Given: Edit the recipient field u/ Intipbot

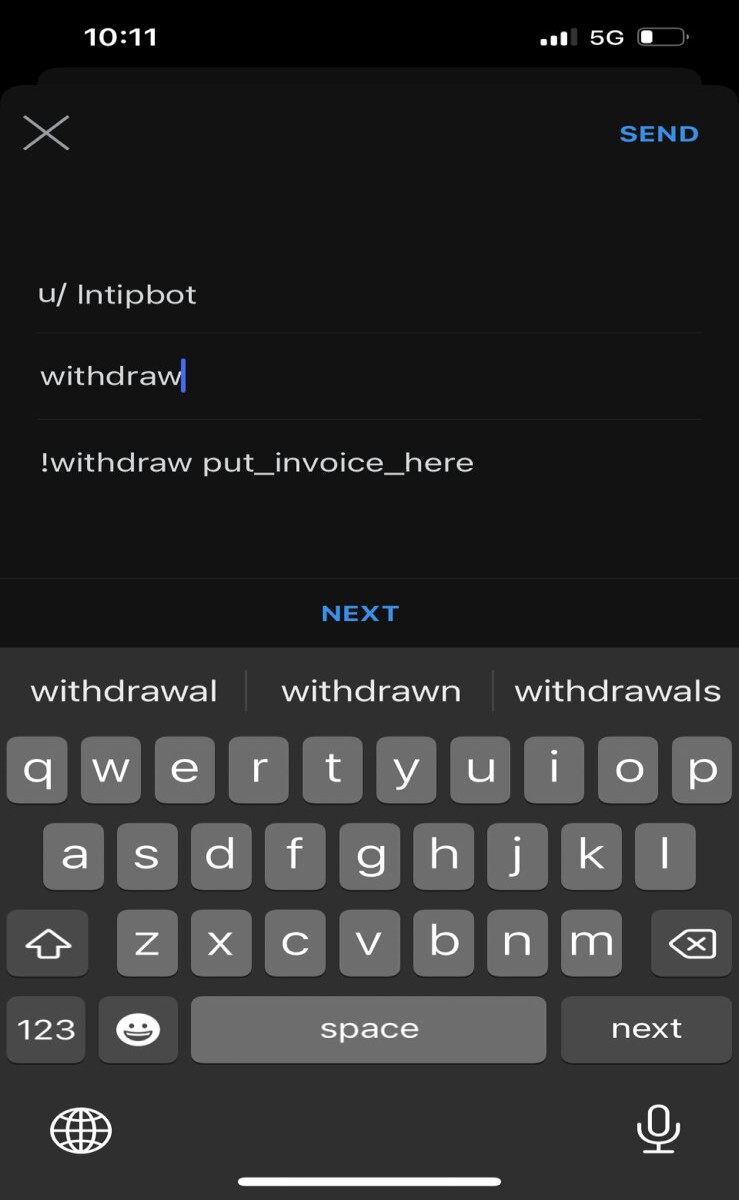Looking at the screenshot, I should (x=369, y=294).
